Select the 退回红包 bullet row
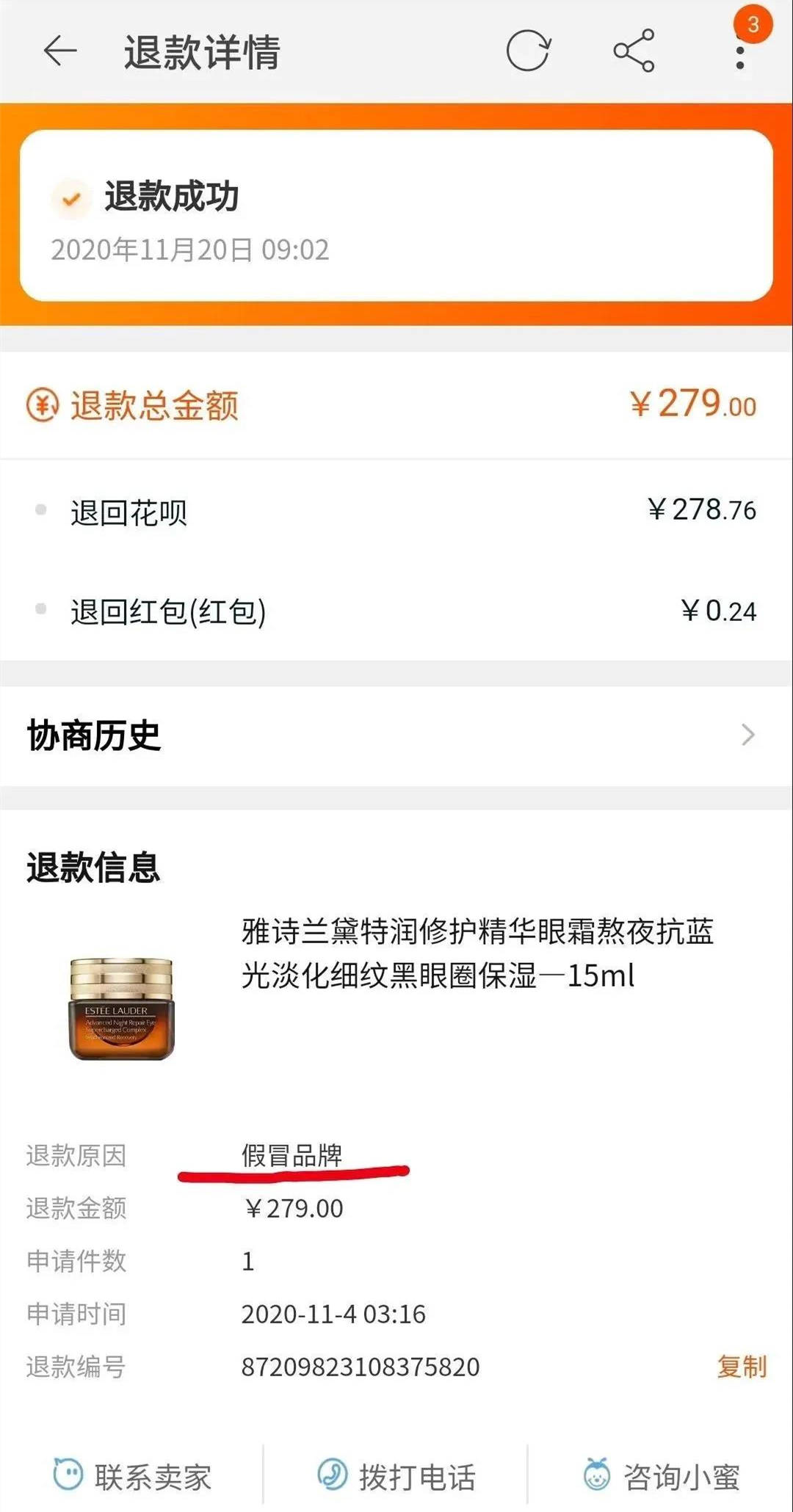 [396, 611]
